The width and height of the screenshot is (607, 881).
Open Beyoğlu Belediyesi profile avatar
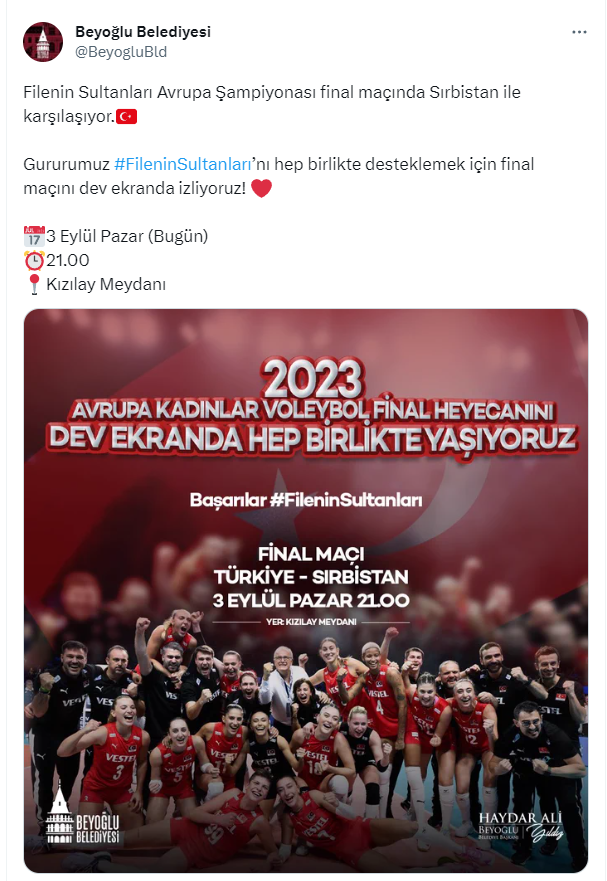[x=43, y=41]
